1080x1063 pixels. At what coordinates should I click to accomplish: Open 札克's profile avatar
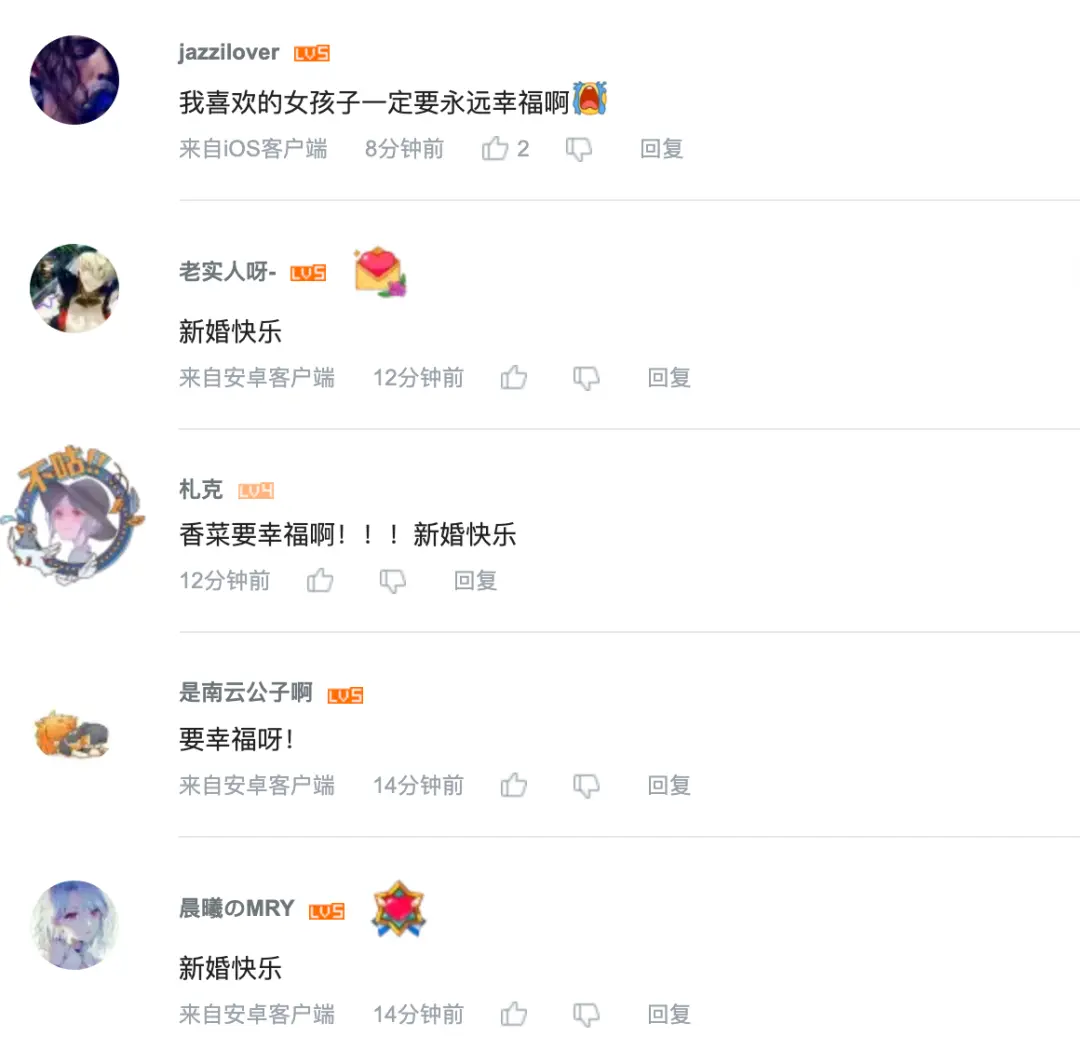coord(74,514)
